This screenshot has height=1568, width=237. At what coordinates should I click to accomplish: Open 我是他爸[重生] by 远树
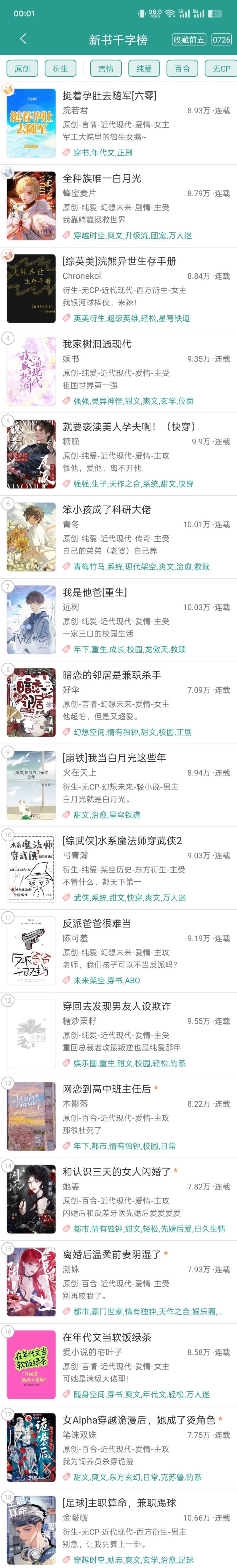[x=95, y=592]
